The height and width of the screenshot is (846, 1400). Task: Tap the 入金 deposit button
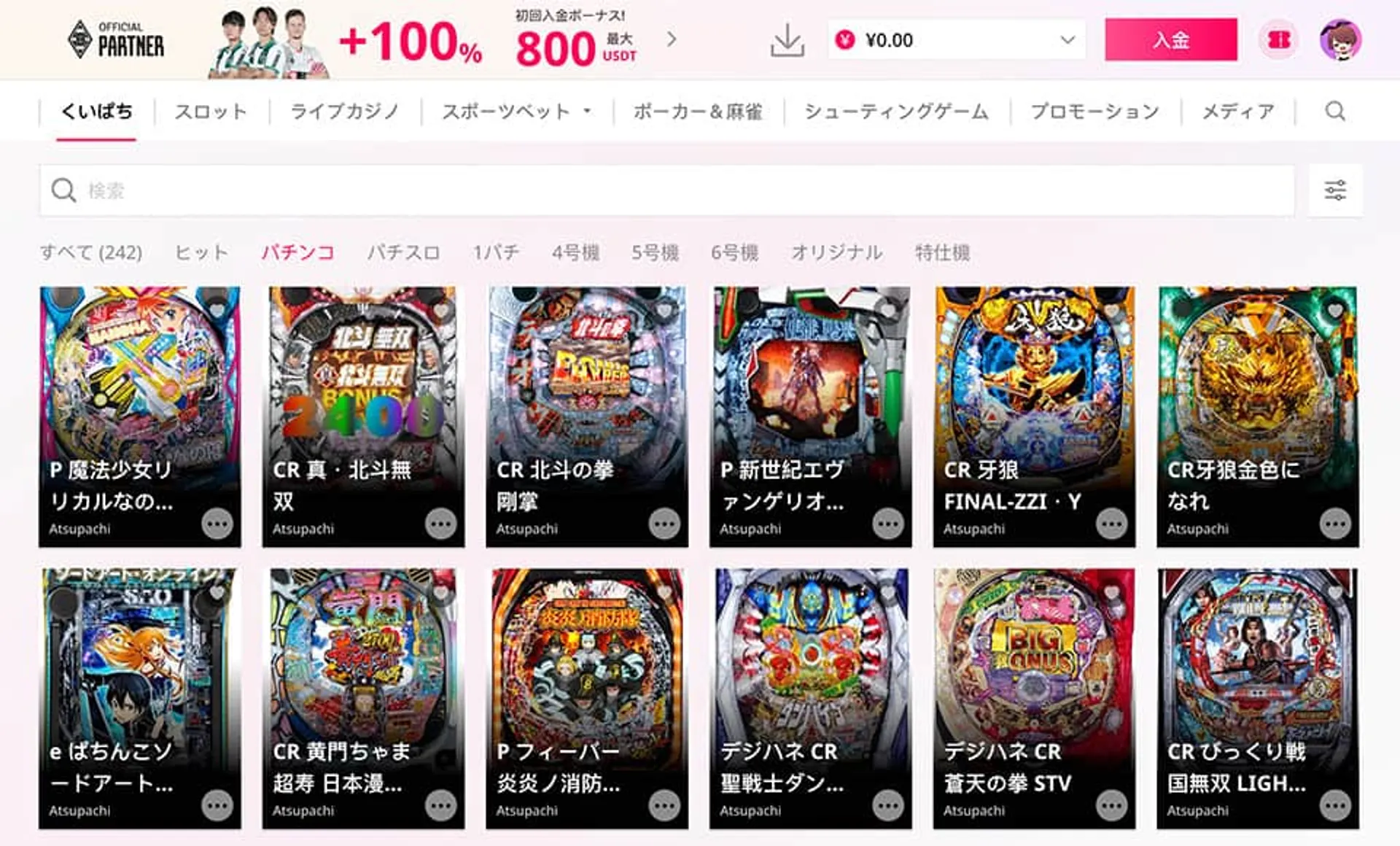pos(1170,39)
